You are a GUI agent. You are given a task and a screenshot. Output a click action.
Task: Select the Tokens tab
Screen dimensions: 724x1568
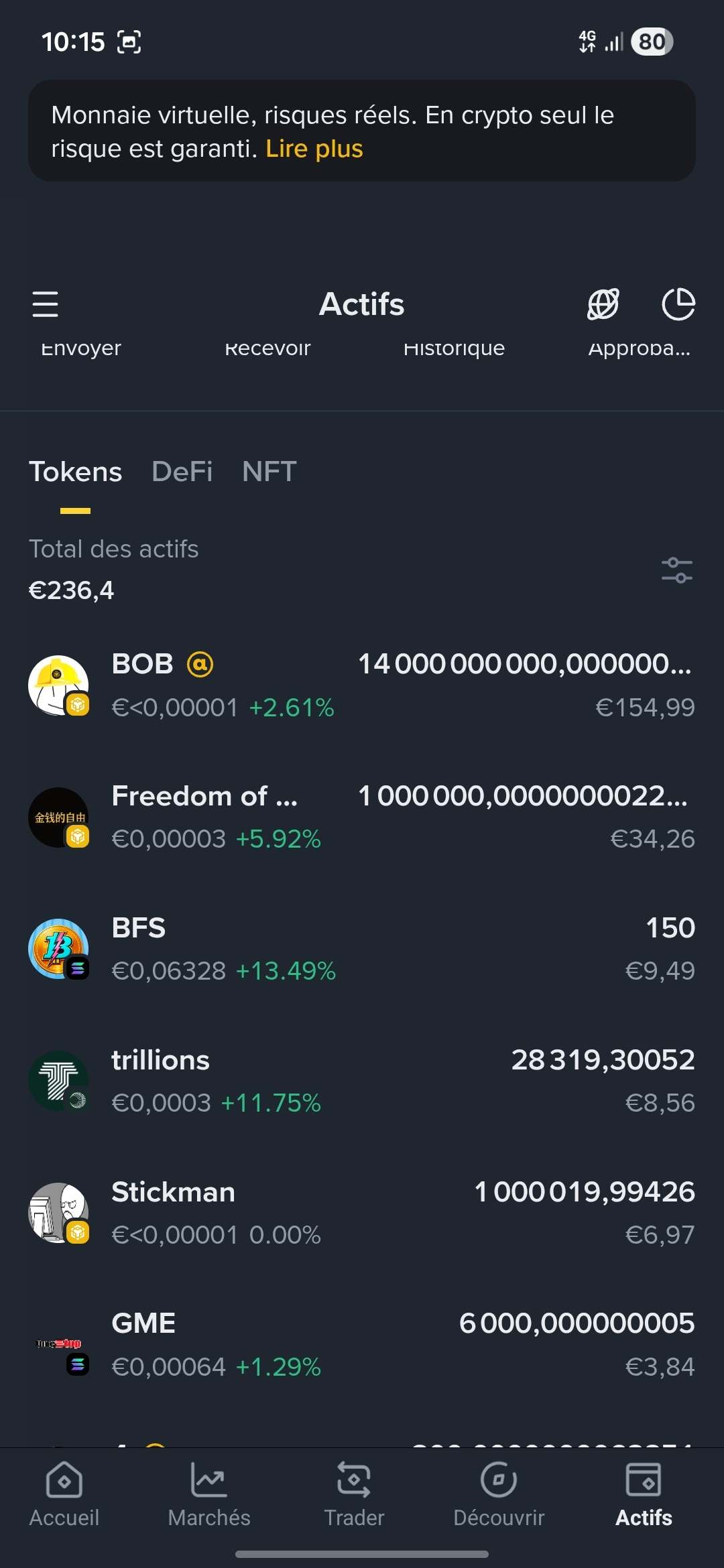75,472
